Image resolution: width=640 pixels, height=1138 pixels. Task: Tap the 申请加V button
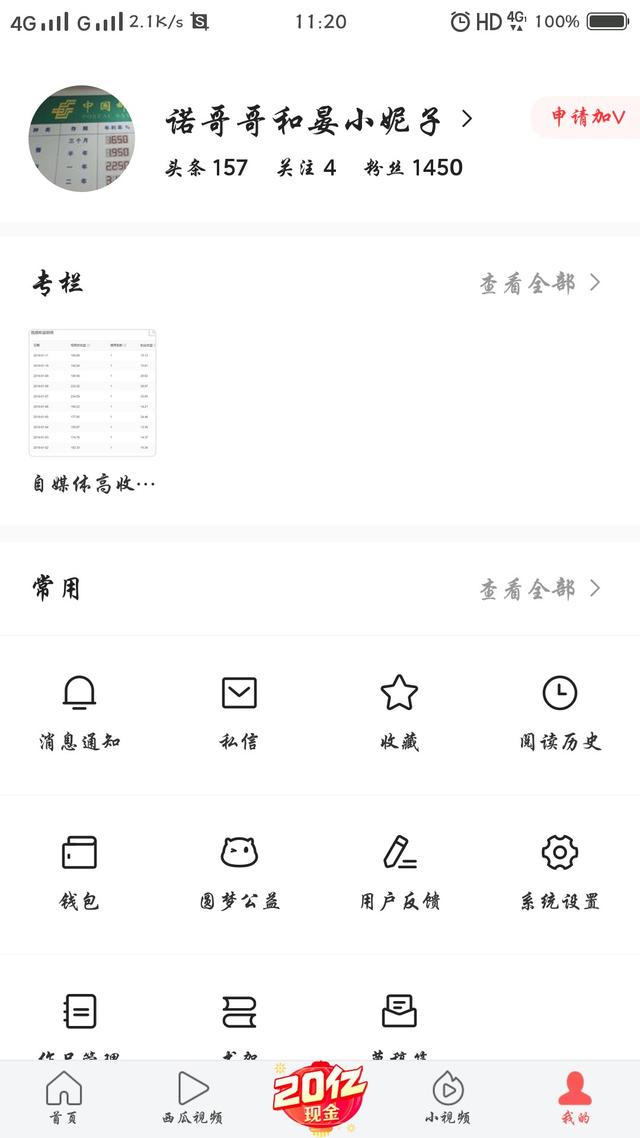tap(585, 117)
